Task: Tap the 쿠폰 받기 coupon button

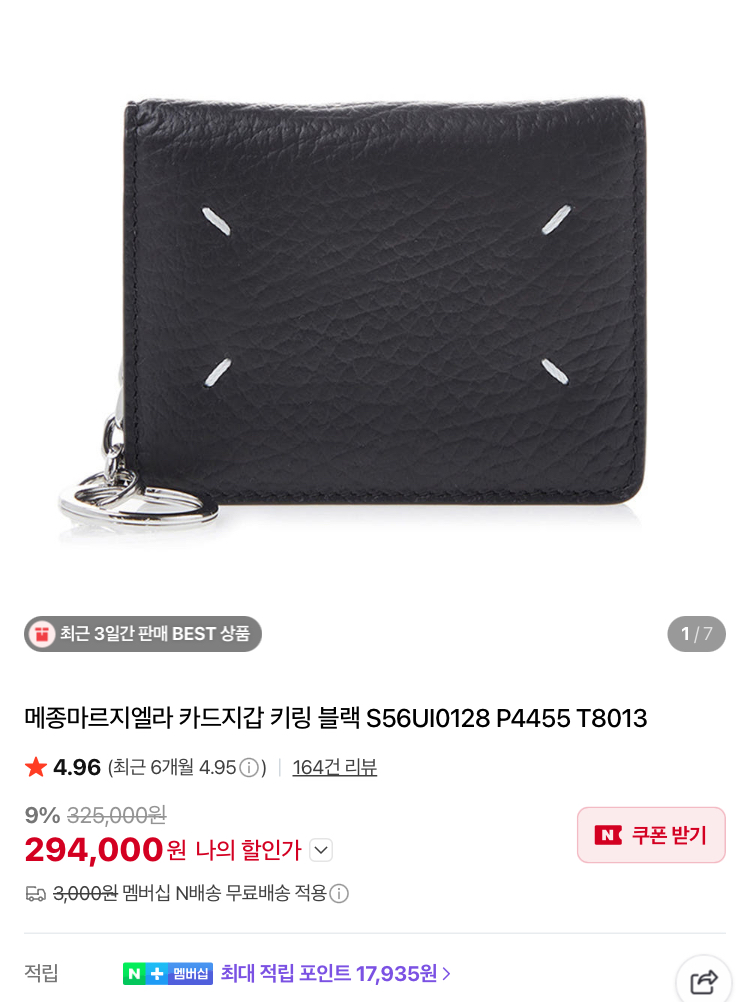Action: [x=651, y=835]
